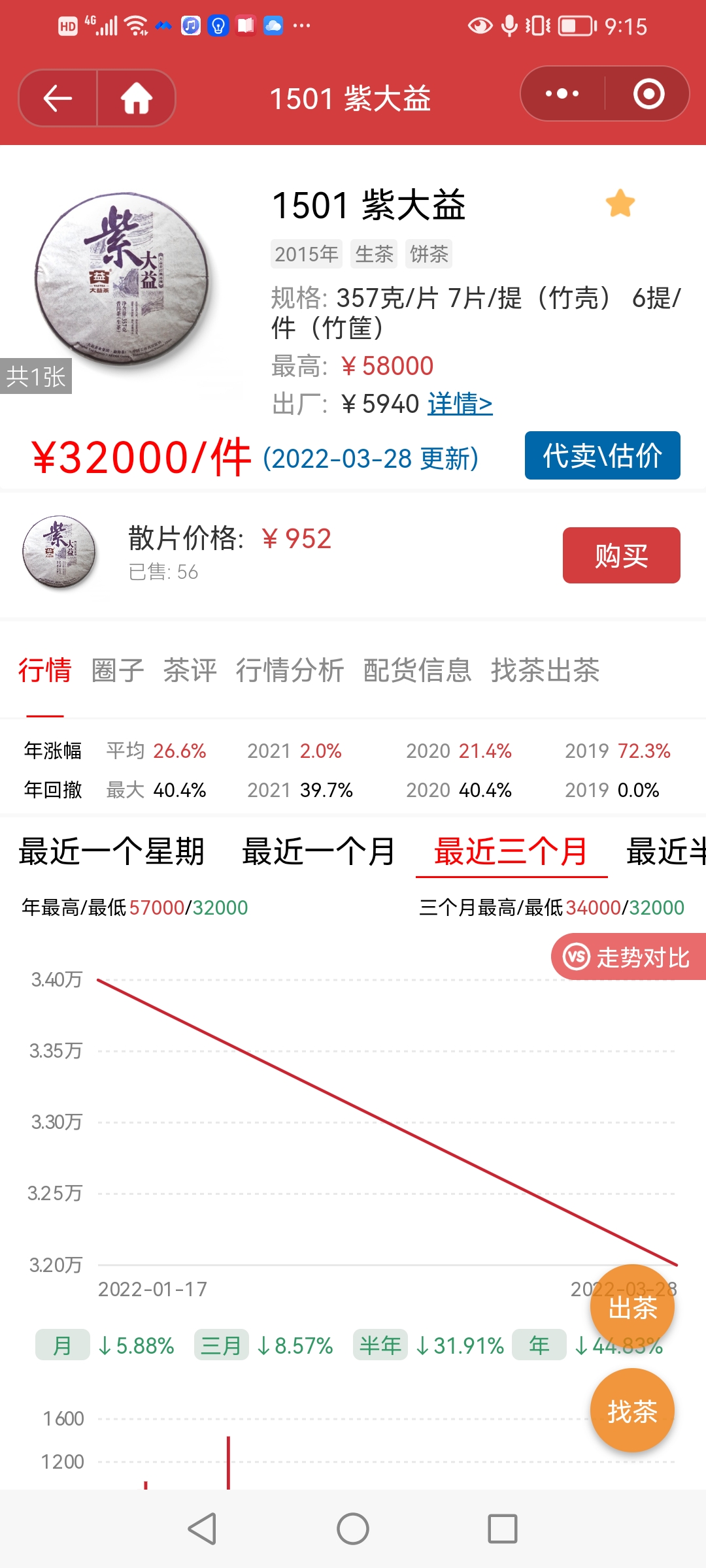
Task: Tap the orange 找茶 floating button
Action: [x=632, y=1411]
